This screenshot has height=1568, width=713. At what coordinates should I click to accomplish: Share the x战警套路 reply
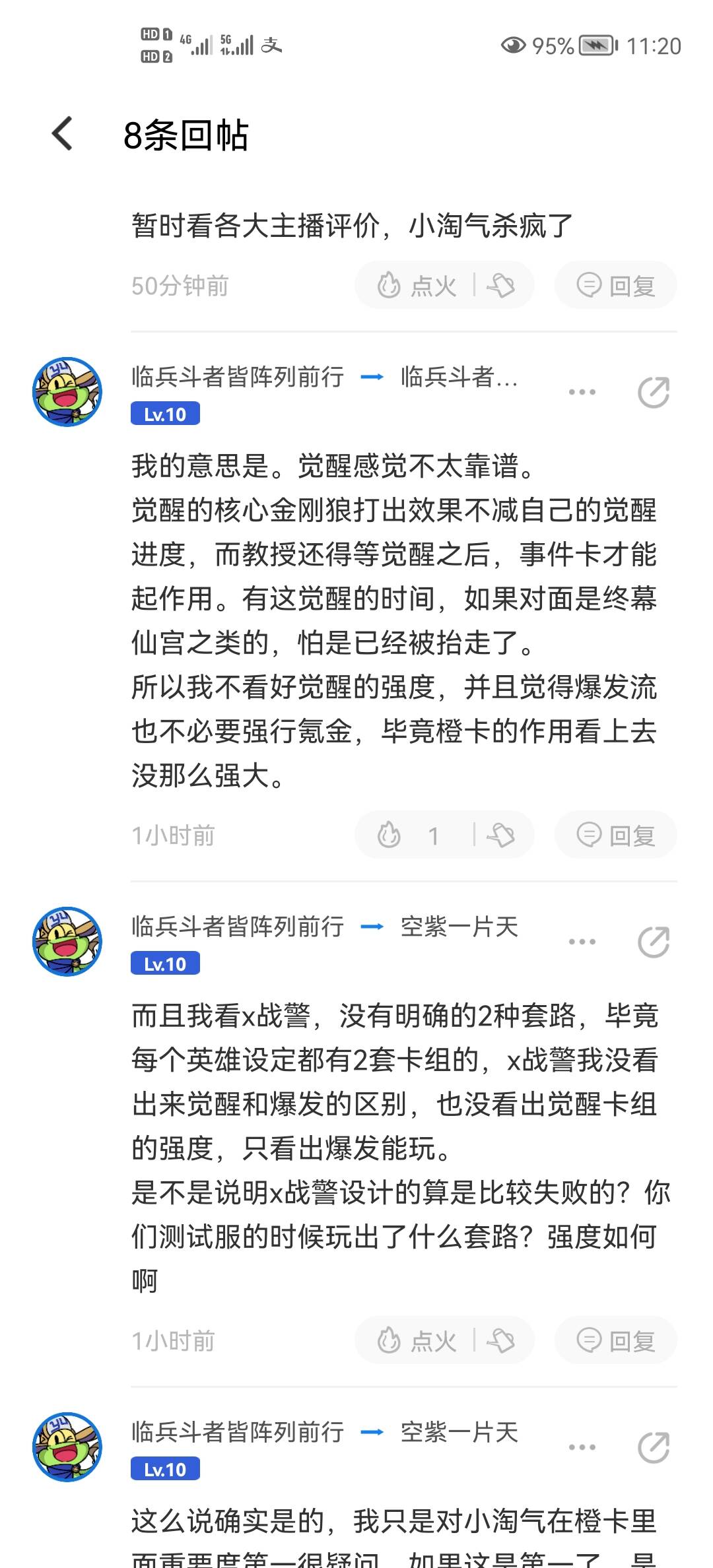pyautogui.click(x=654, y=942)
